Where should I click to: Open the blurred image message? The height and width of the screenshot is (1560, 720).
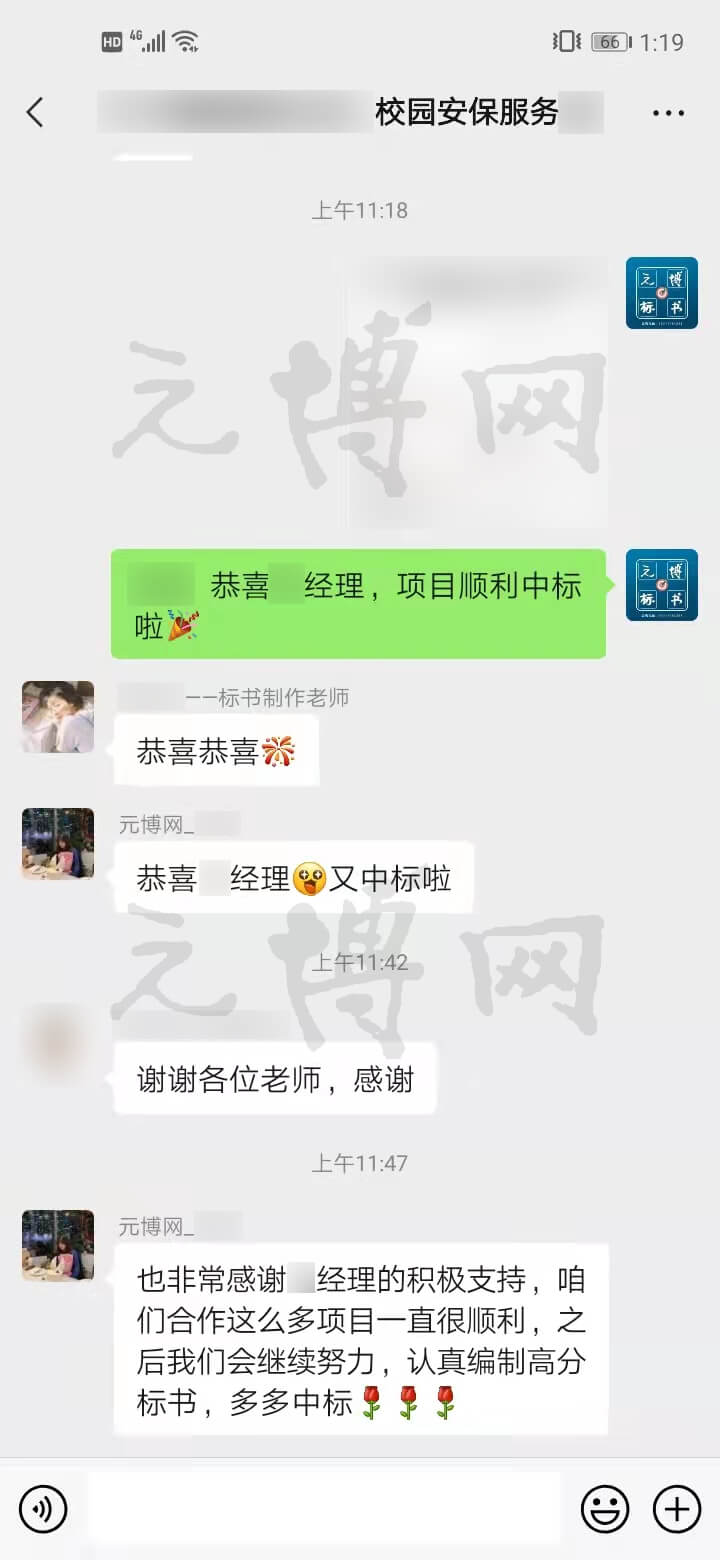coord(478,393)
